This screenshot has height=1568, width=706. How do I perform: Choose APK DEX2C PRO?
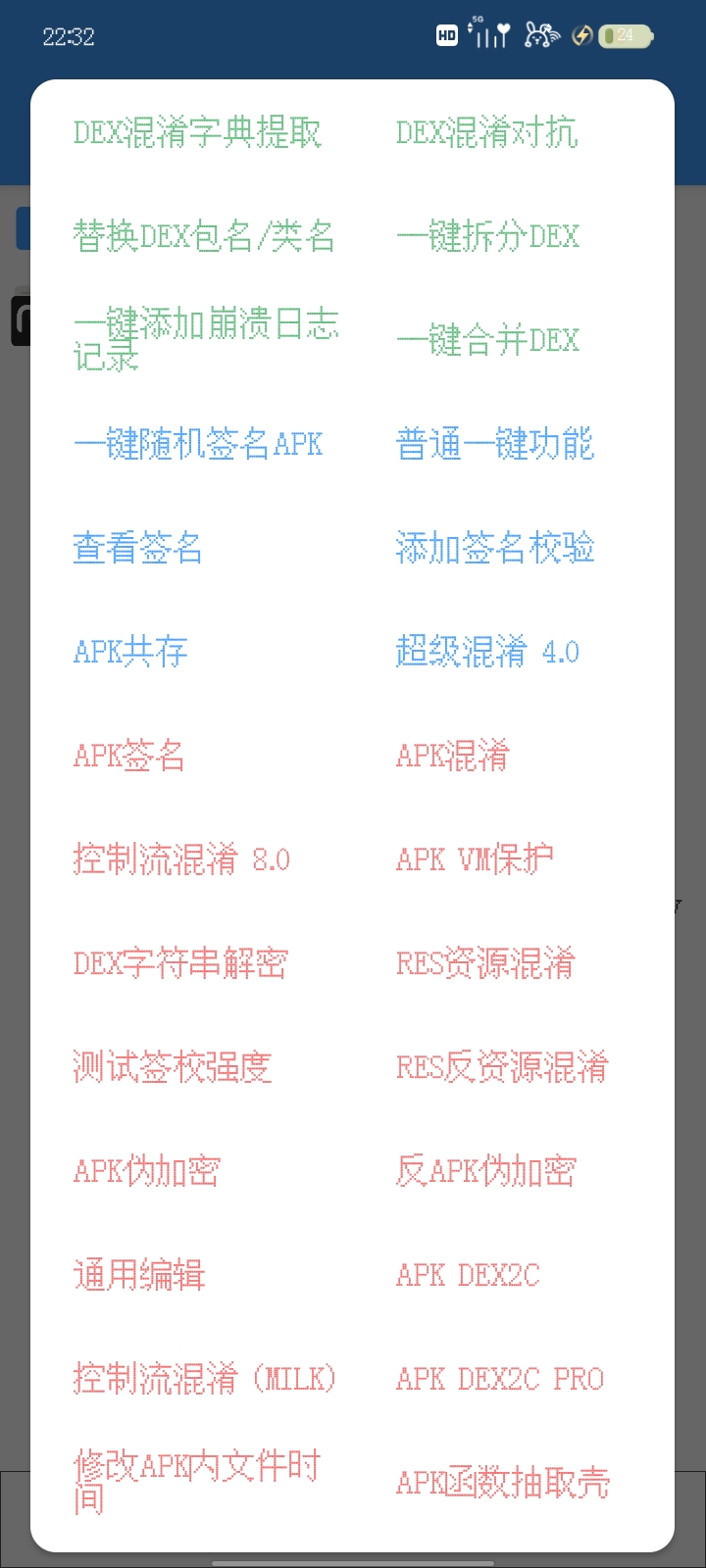click(x=500, y=1379)
